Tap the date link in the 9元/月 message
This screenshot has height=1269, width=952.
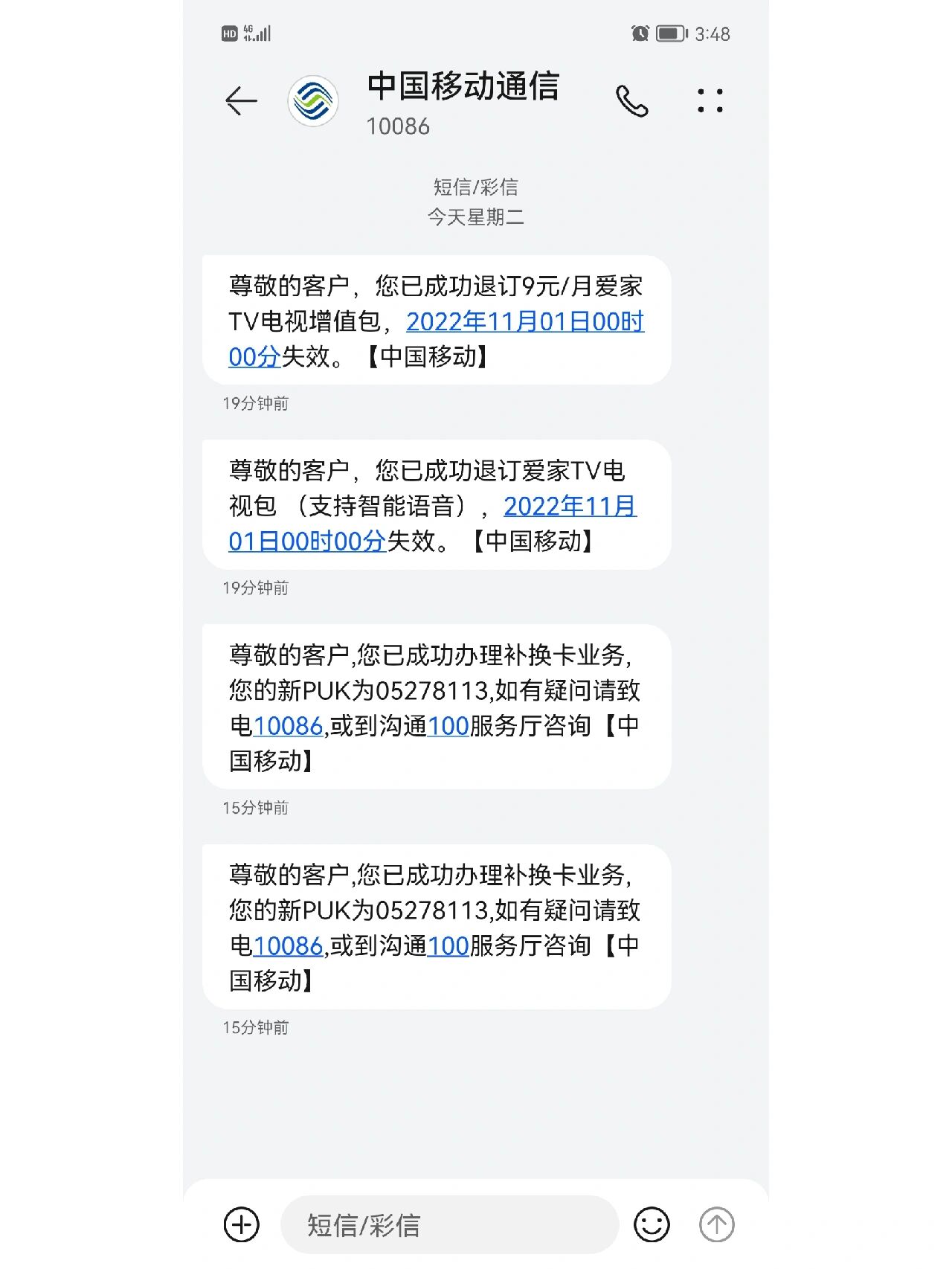[524, 322]
